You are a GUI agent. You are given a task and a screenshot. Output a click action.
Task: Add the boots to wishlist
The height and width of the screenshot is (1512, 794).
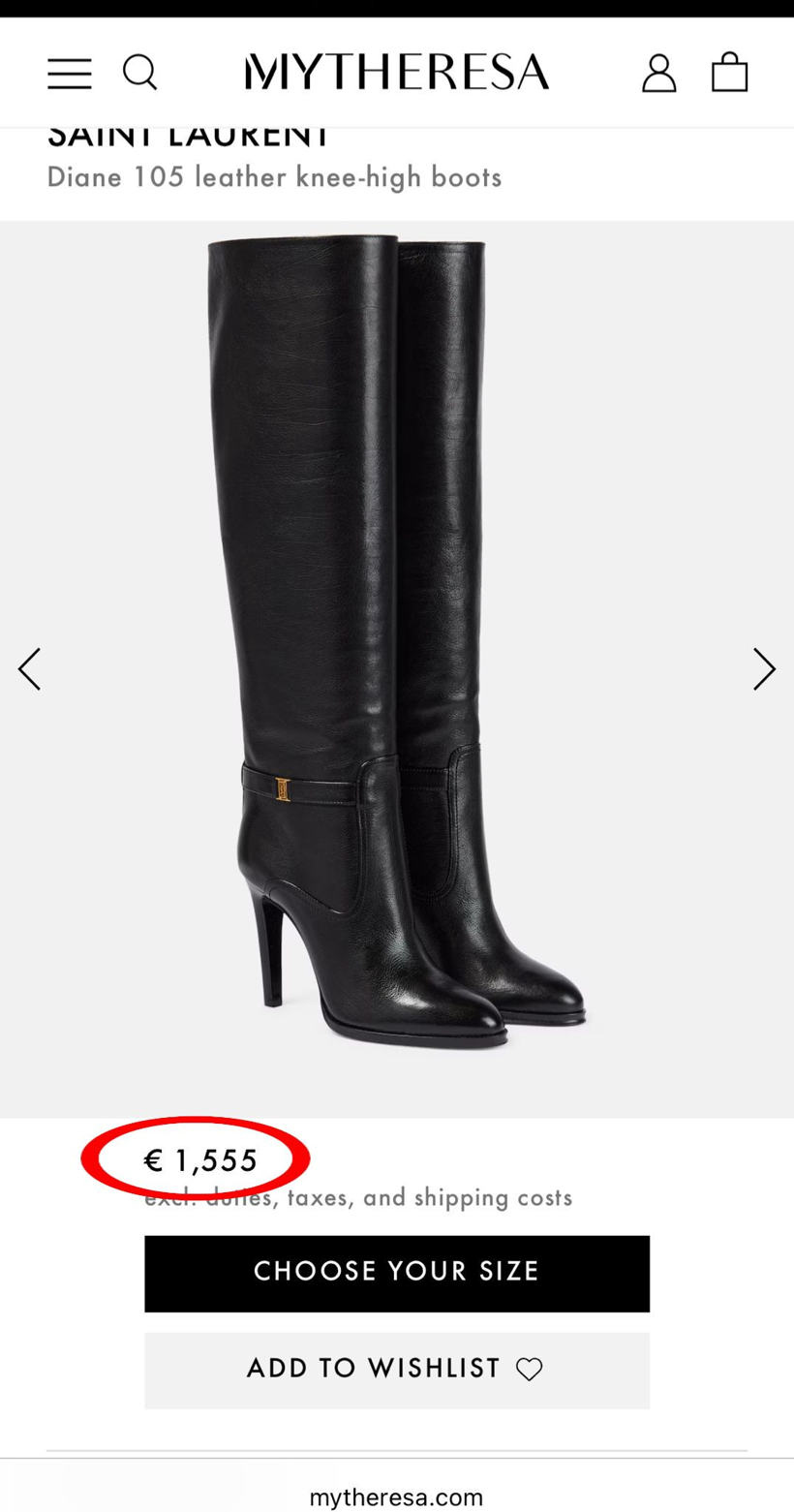(397, 1369)
